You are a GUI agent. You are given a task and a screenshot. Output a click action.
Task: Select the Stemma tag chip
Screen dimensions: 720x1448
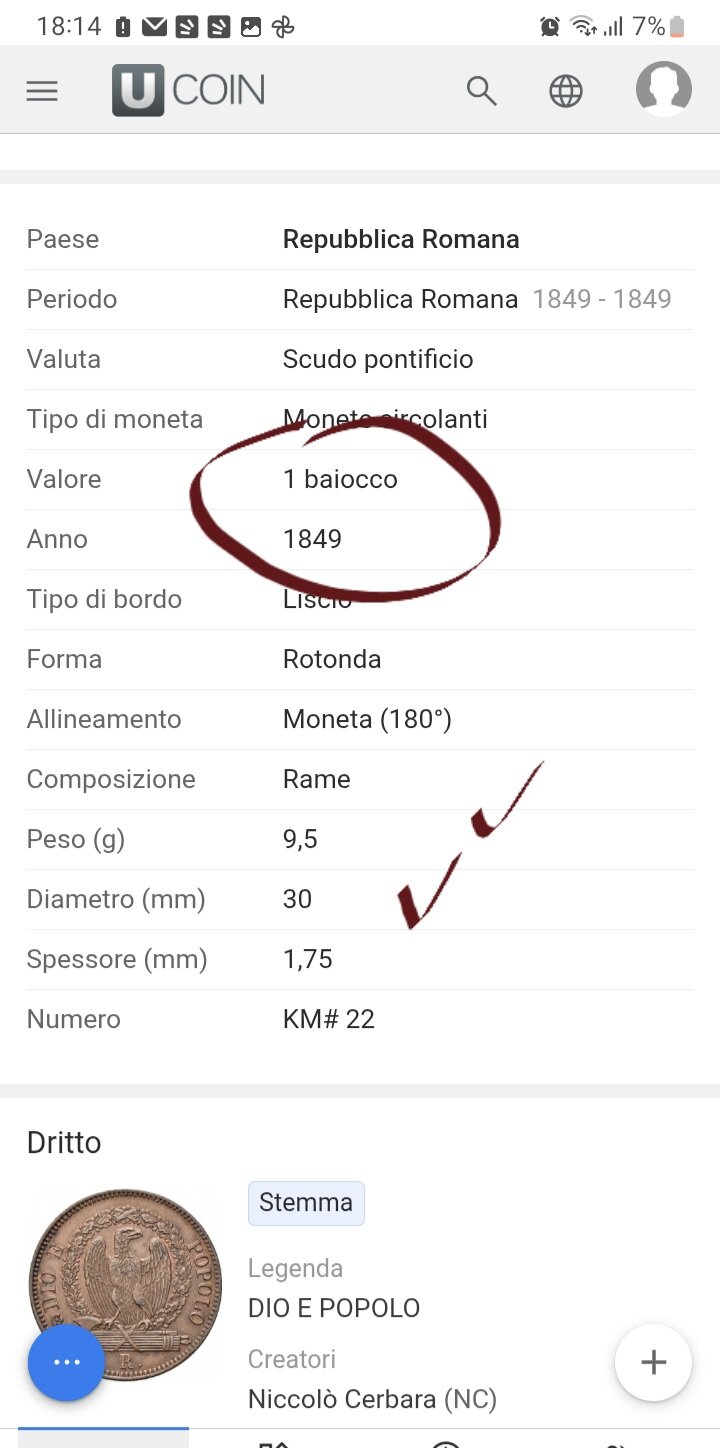coord(306,1203)
